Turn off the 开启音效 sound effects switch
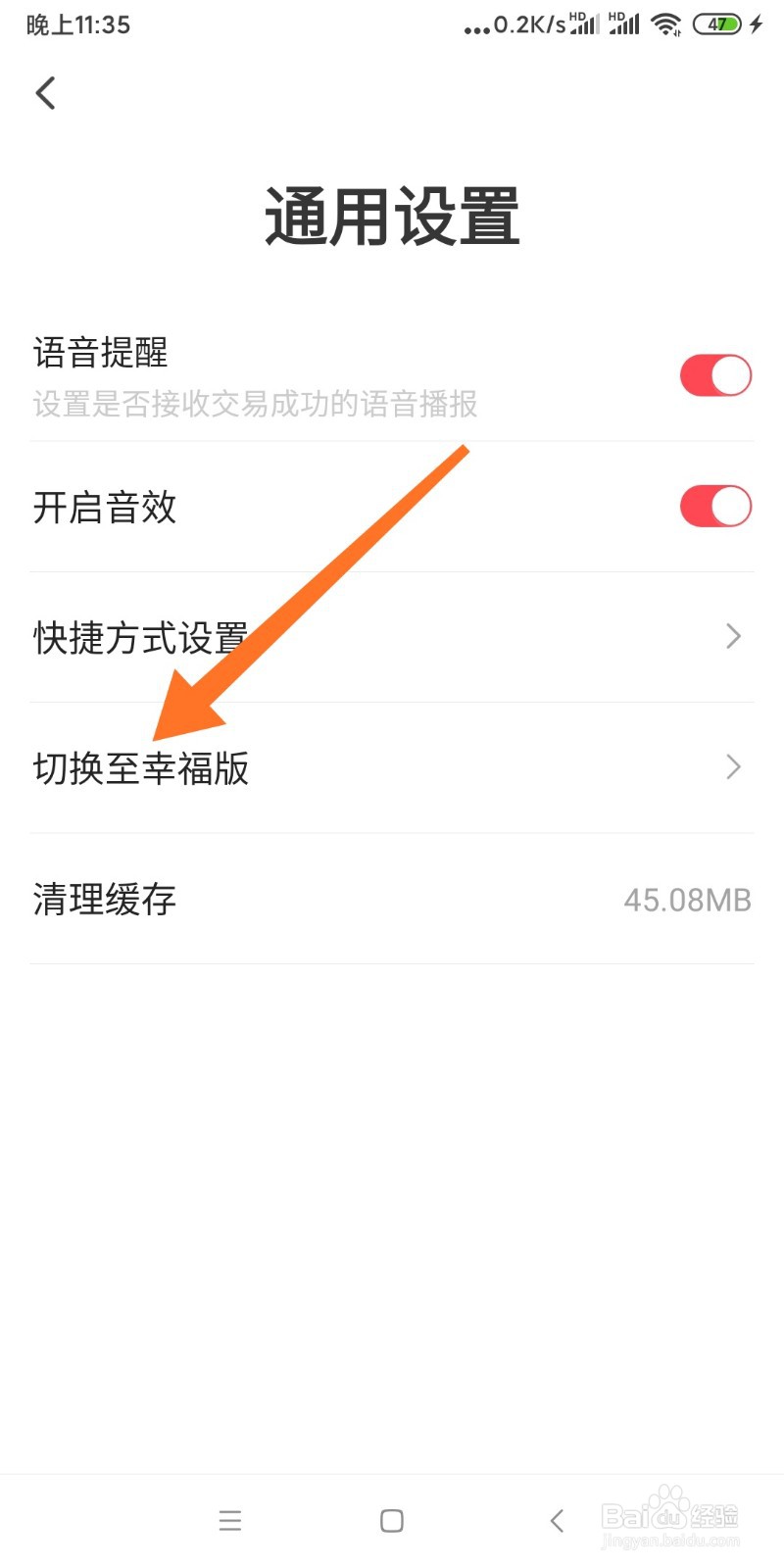Screen dimensions: 784x1568 [715, 507]
